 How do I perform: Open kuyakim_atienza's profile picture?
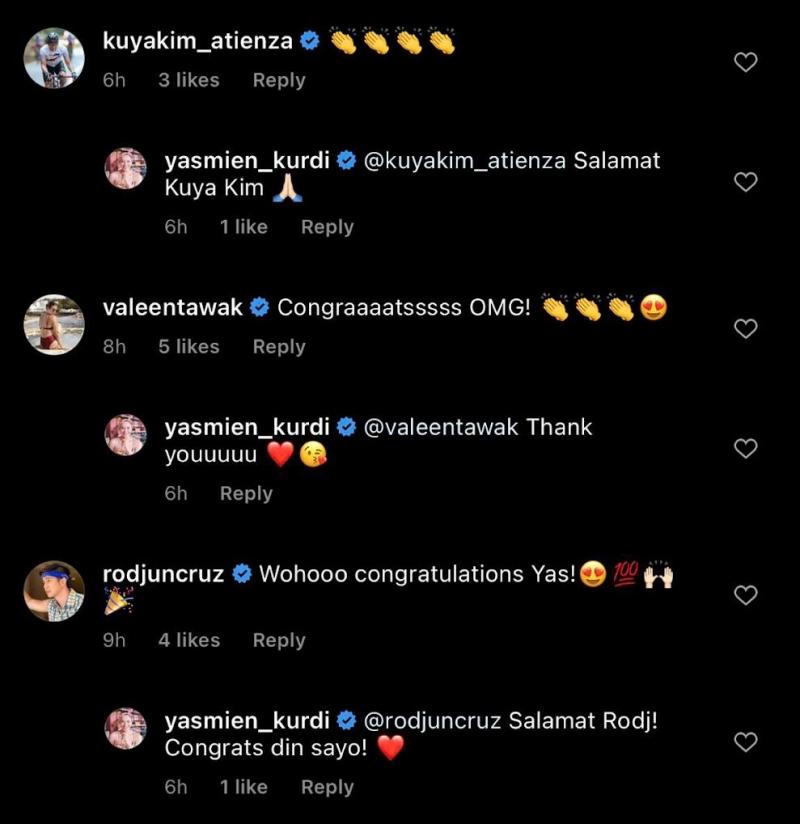53,58
